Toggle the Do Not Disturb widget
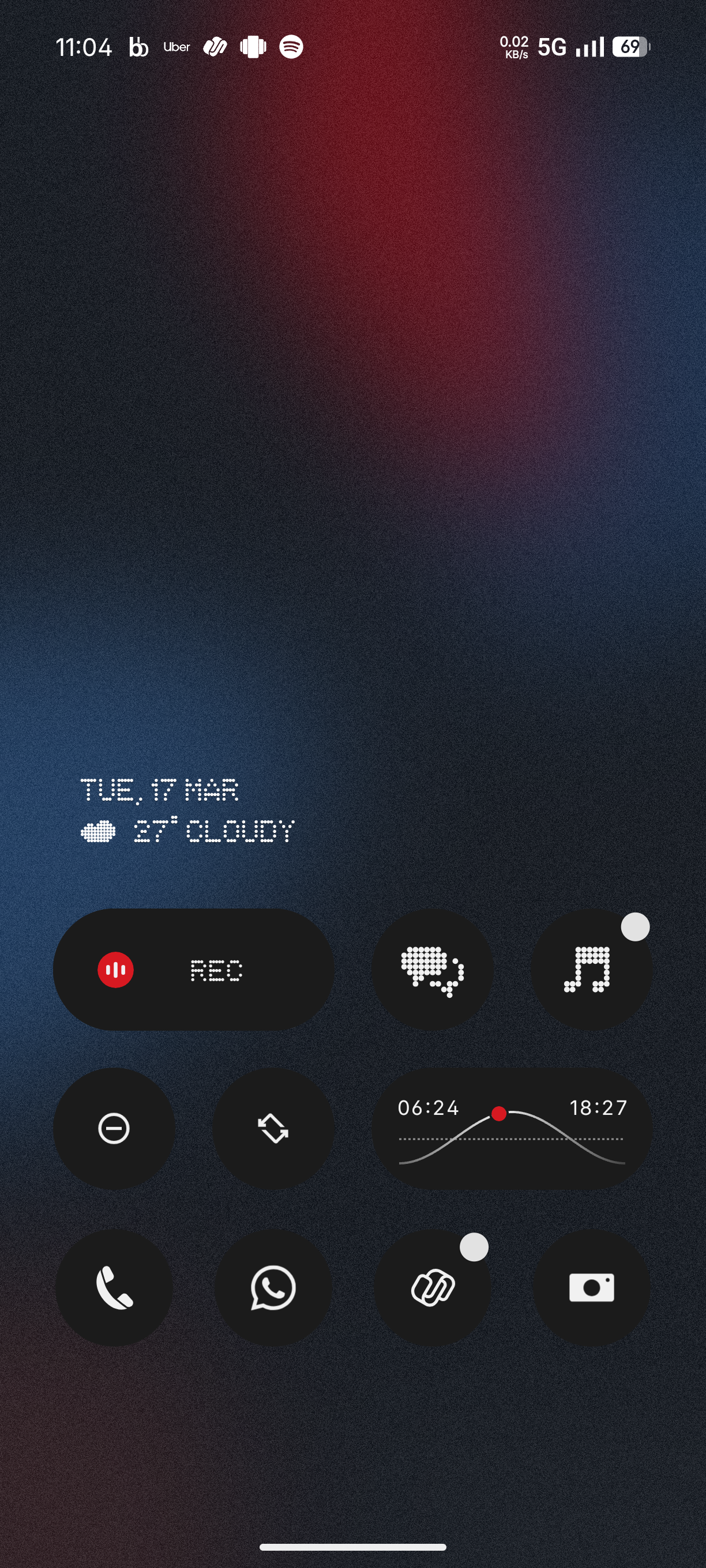Screen dimensions: 706x1568 coord(114,1129)
